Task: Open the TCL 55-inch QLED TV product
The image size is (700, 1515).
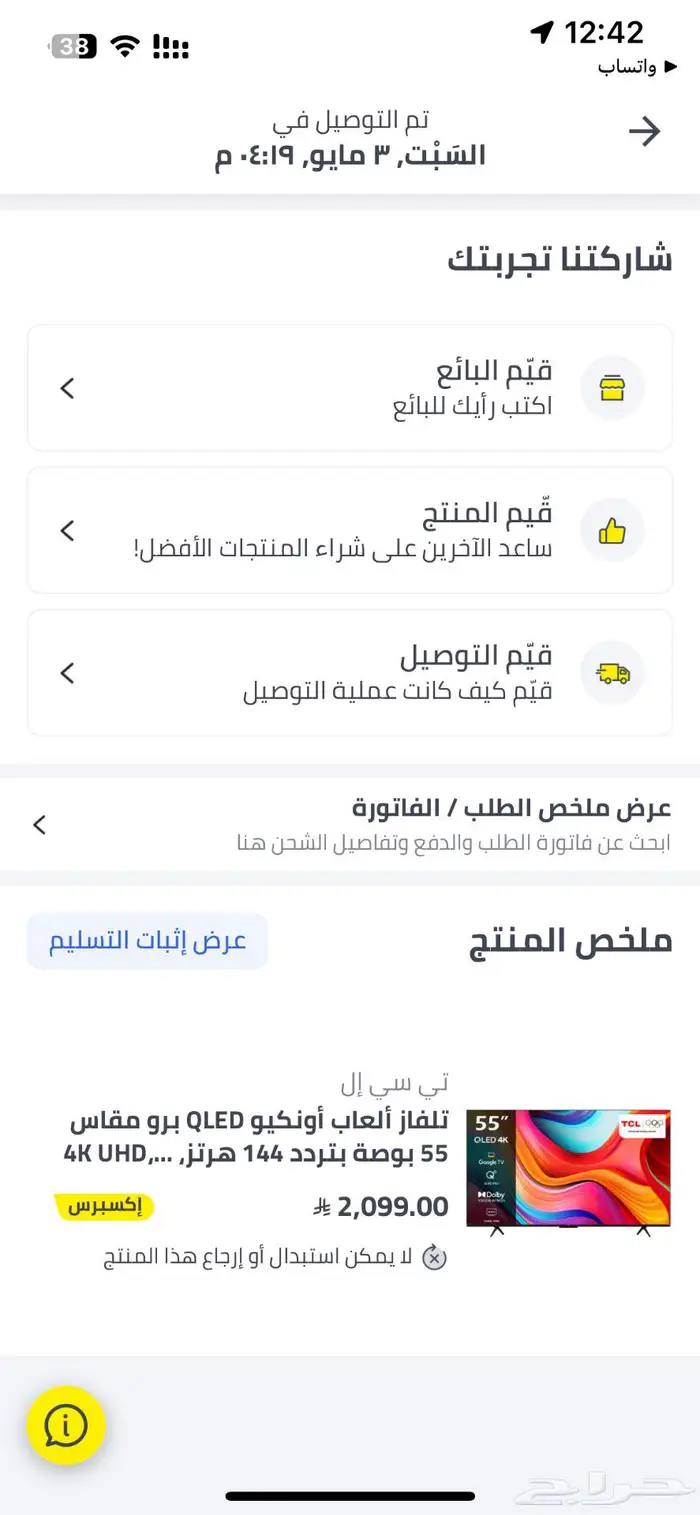Action: pos(568,1167)
